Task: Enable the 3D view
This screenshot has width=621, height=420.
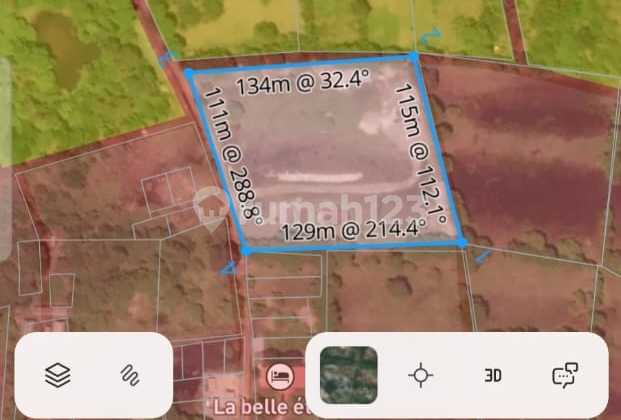Action: pos(492,376)
